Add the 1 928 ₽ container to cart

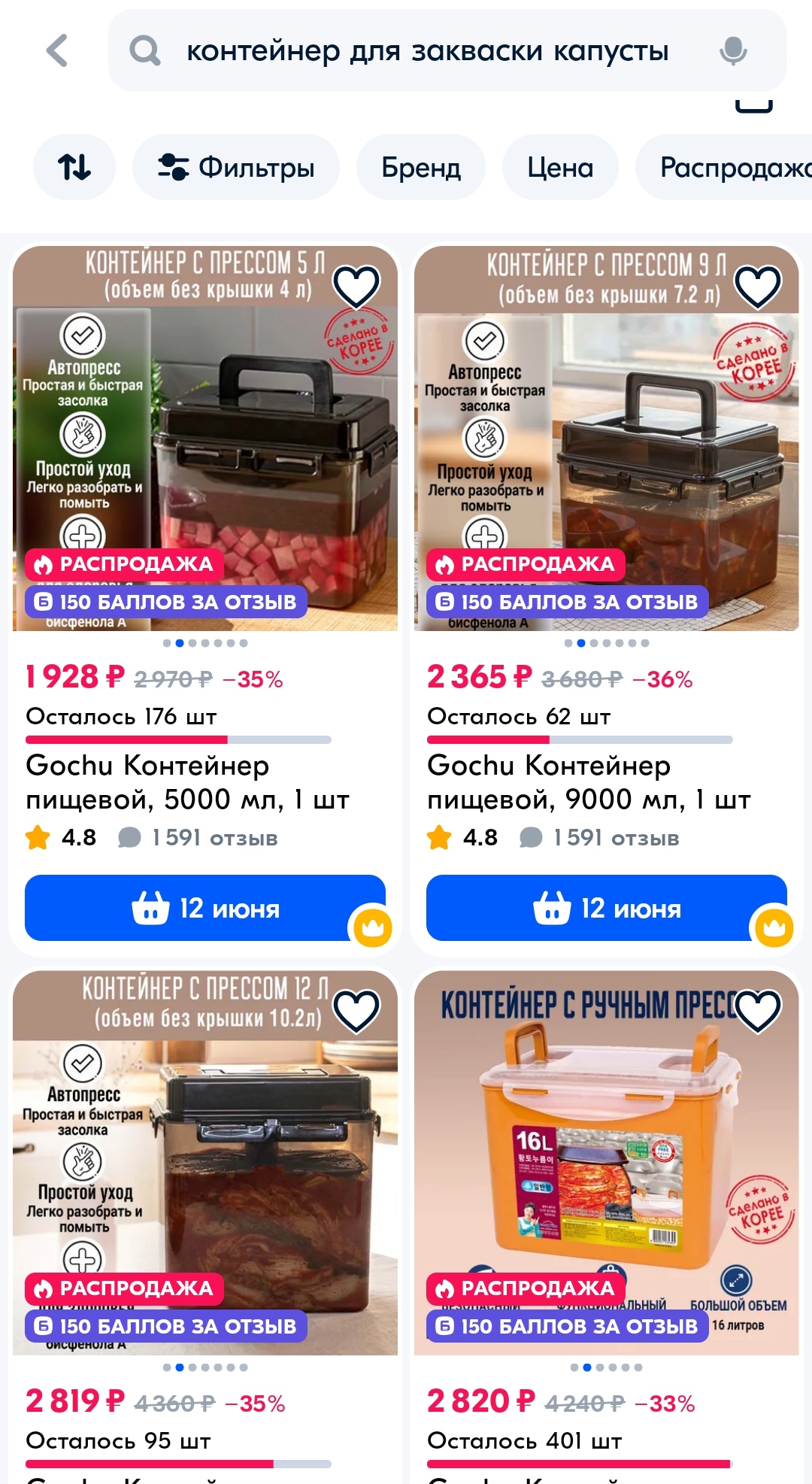pyautogui.click(x=205, y=908)
